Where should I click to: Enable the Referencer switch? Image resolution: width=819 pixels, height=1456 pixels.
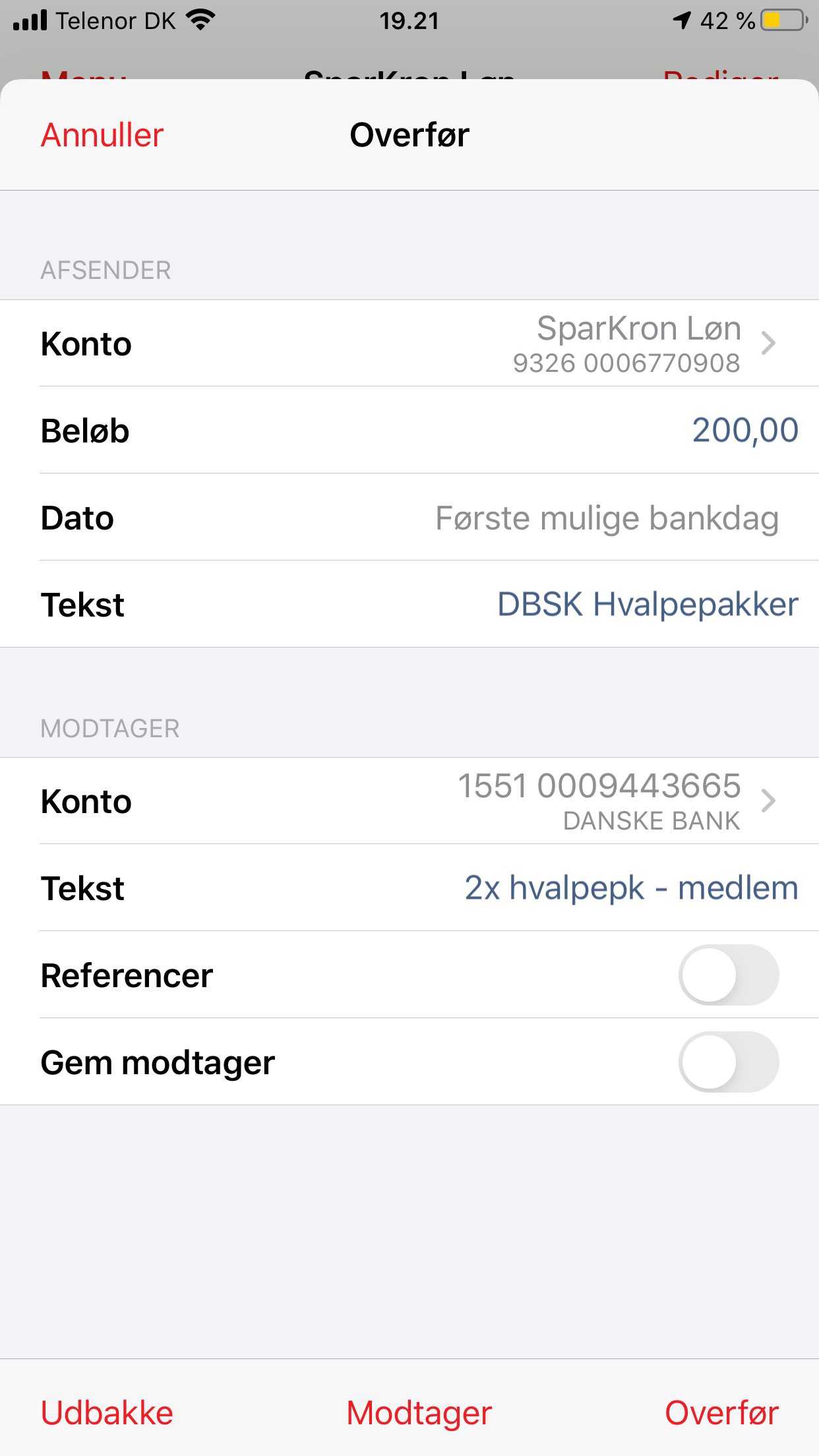point(729,975)
